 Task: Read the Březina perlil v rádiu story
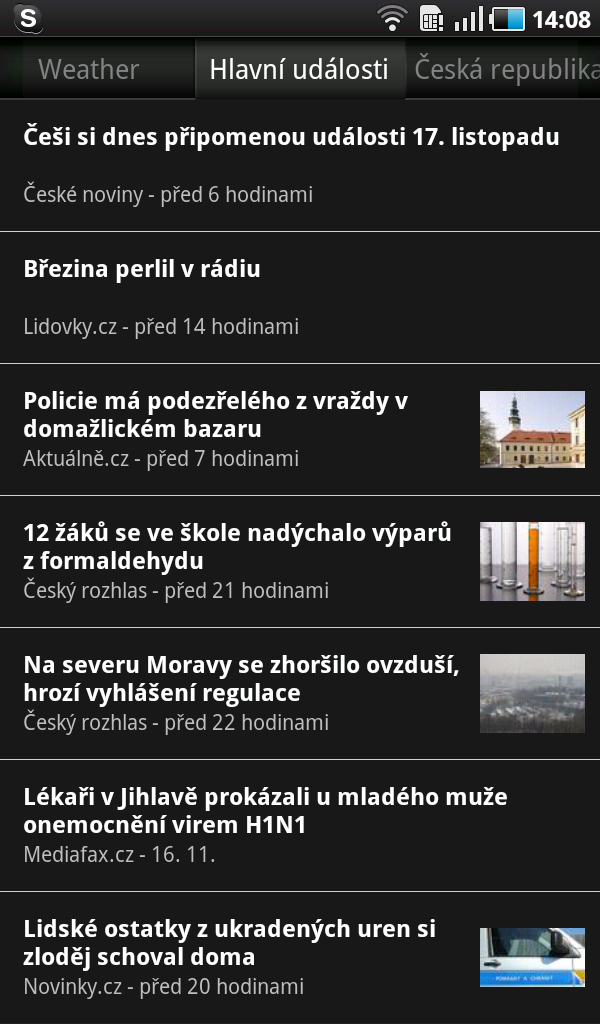point(142,269)
